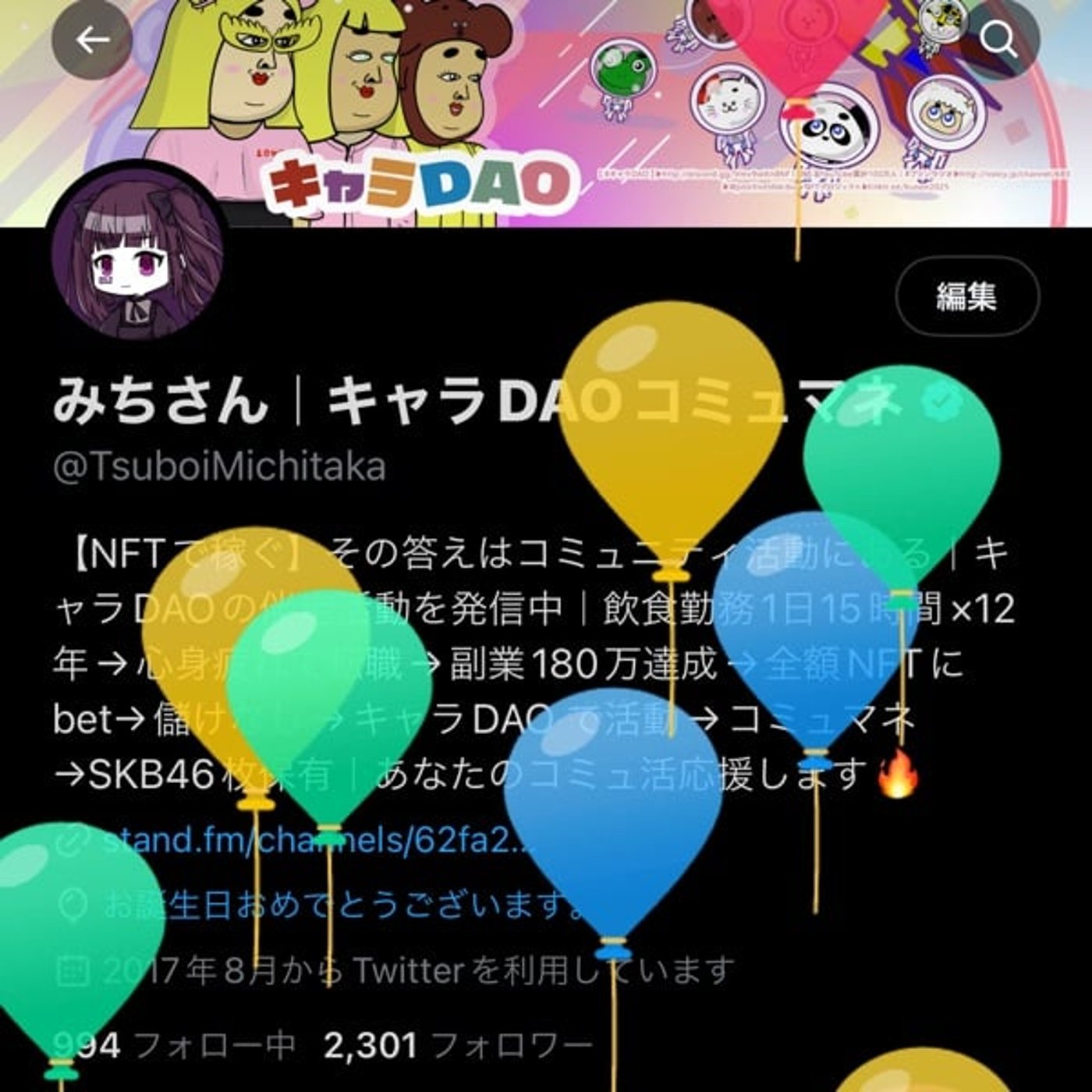Go back using the arrow
This screenshot has width=1092, height=1092.
(x=92, y=40)
